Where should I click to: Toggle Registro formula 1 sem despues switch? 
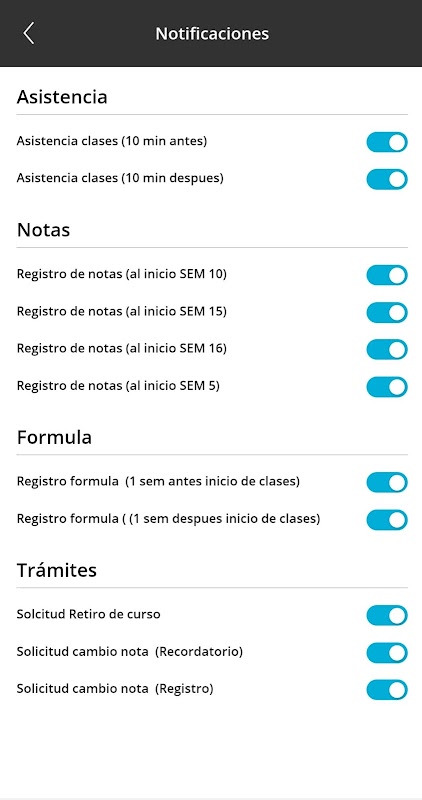[x=387, y=519]
